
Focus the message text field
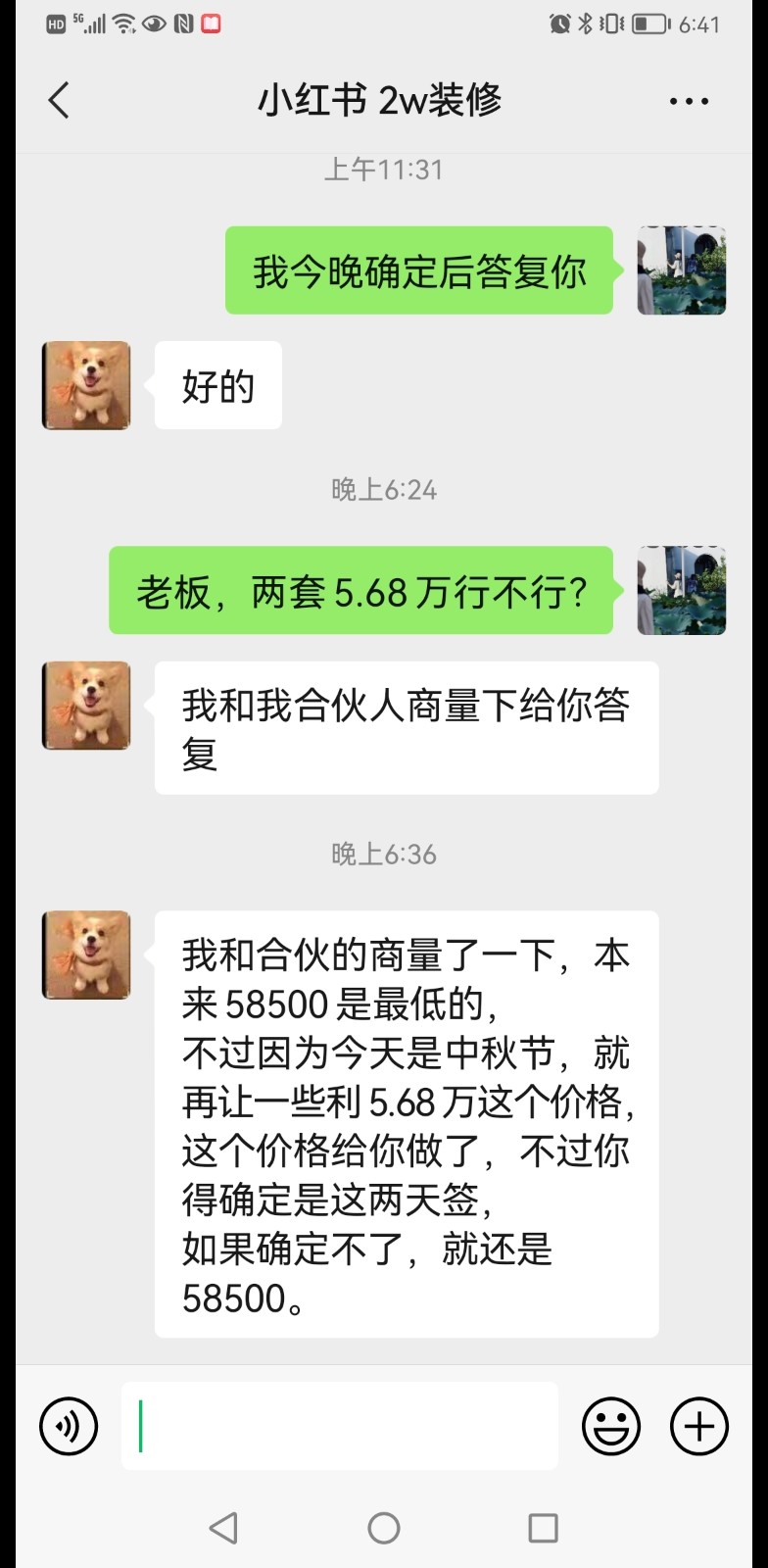click(x=339, y=1426)
